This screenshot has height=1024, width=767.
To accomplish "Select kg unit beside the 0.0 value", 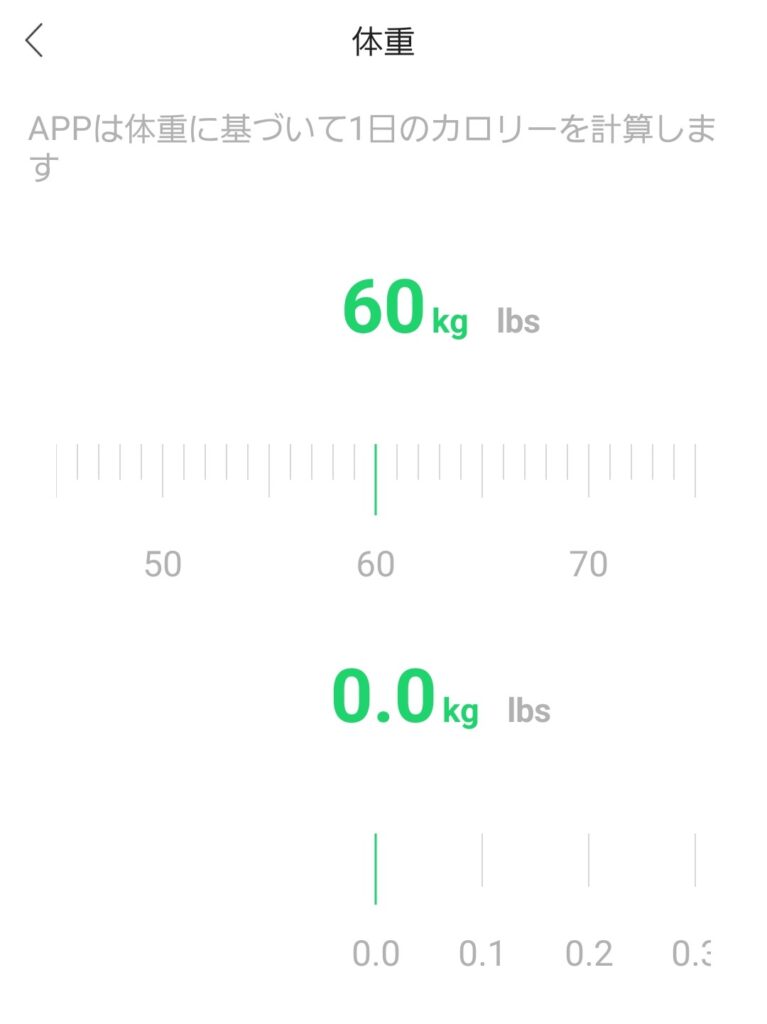I will tap(461, 712).
